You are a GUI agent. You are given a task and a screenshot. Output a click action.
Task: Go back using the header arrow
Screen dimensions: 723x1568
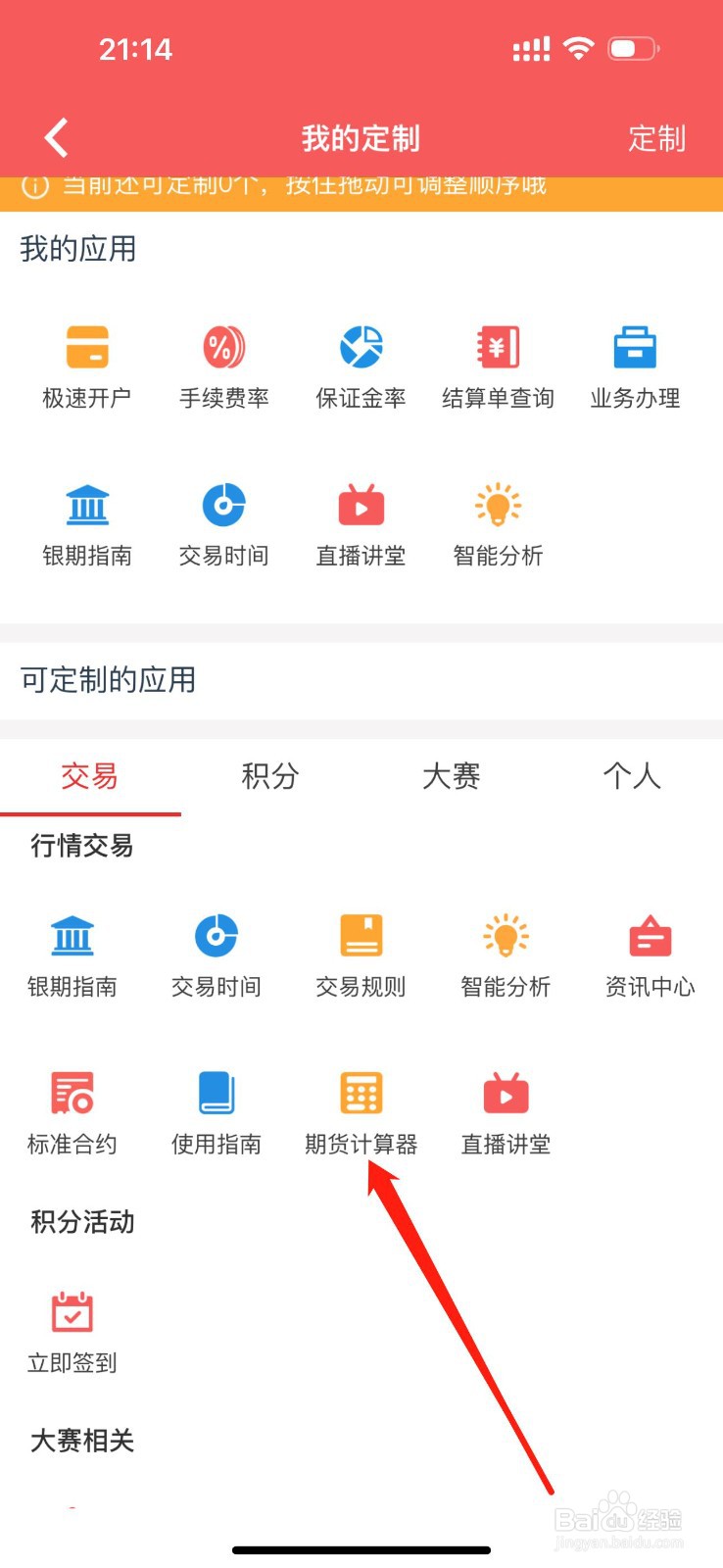pyautogui.click(x=57, y=138)
